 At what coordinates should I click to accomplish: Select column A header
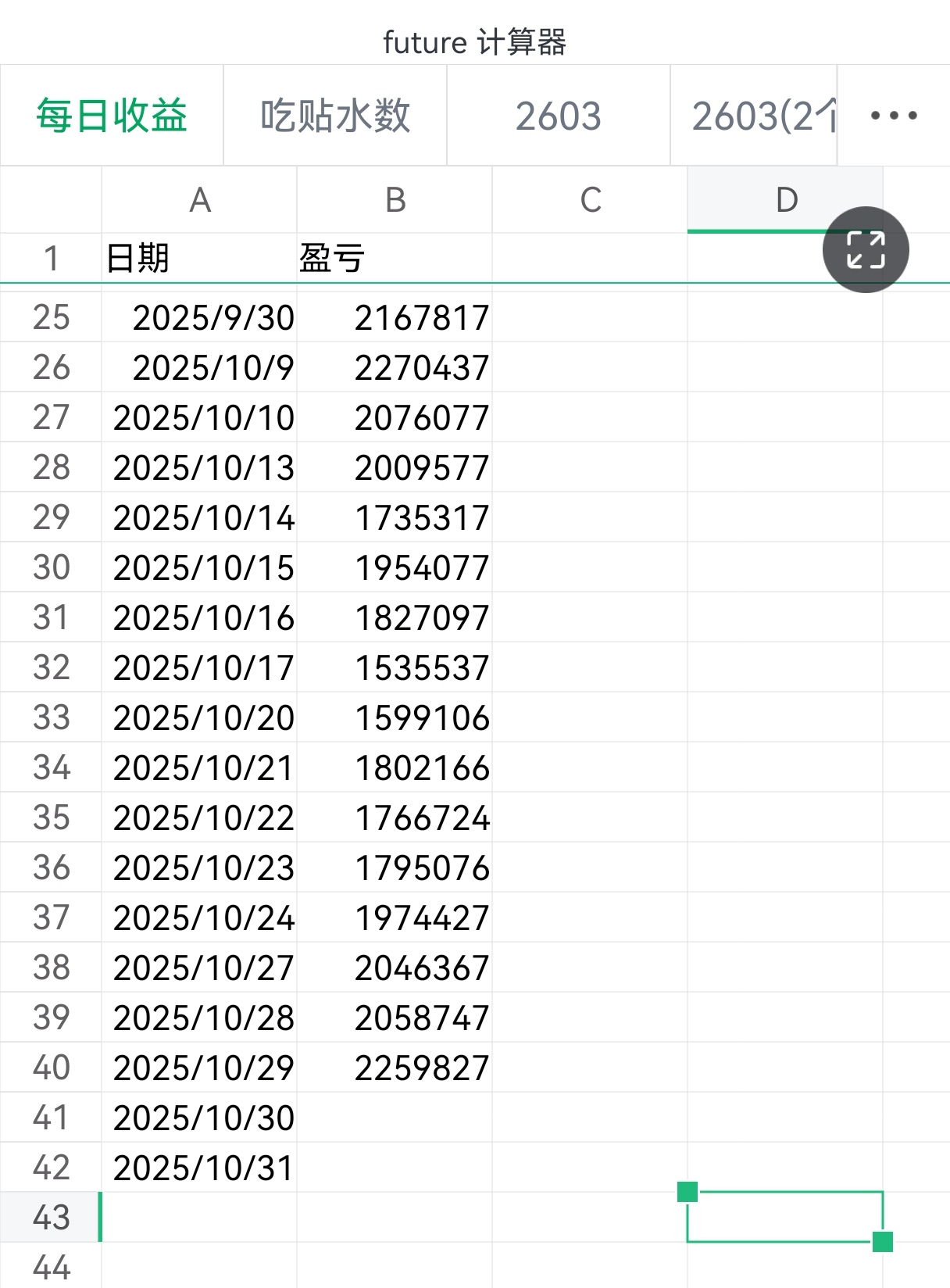click(199, 200)
